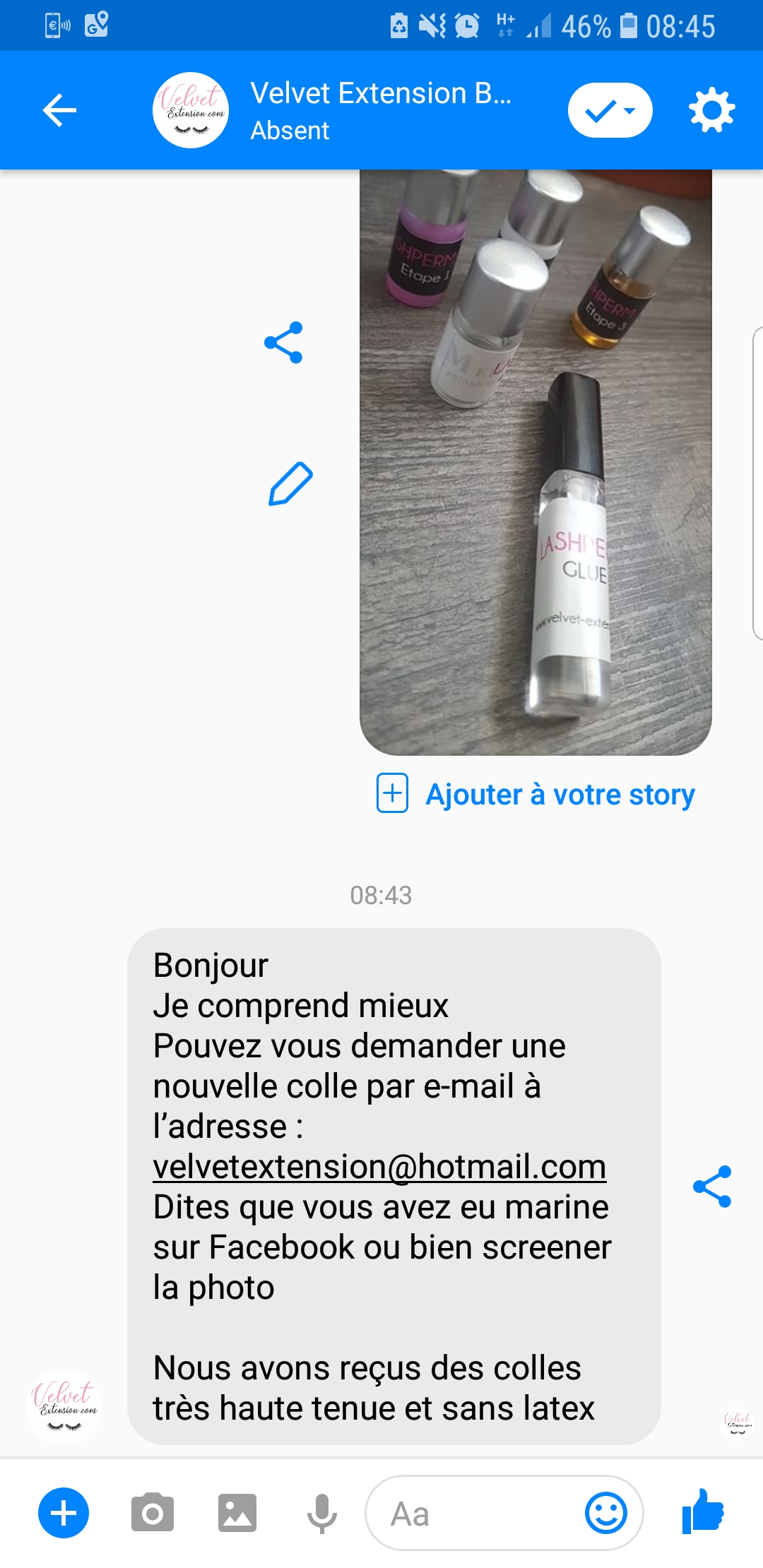Send a thumbs-up like
This screenshot has width=763, height=1568.
point(703,1511)
